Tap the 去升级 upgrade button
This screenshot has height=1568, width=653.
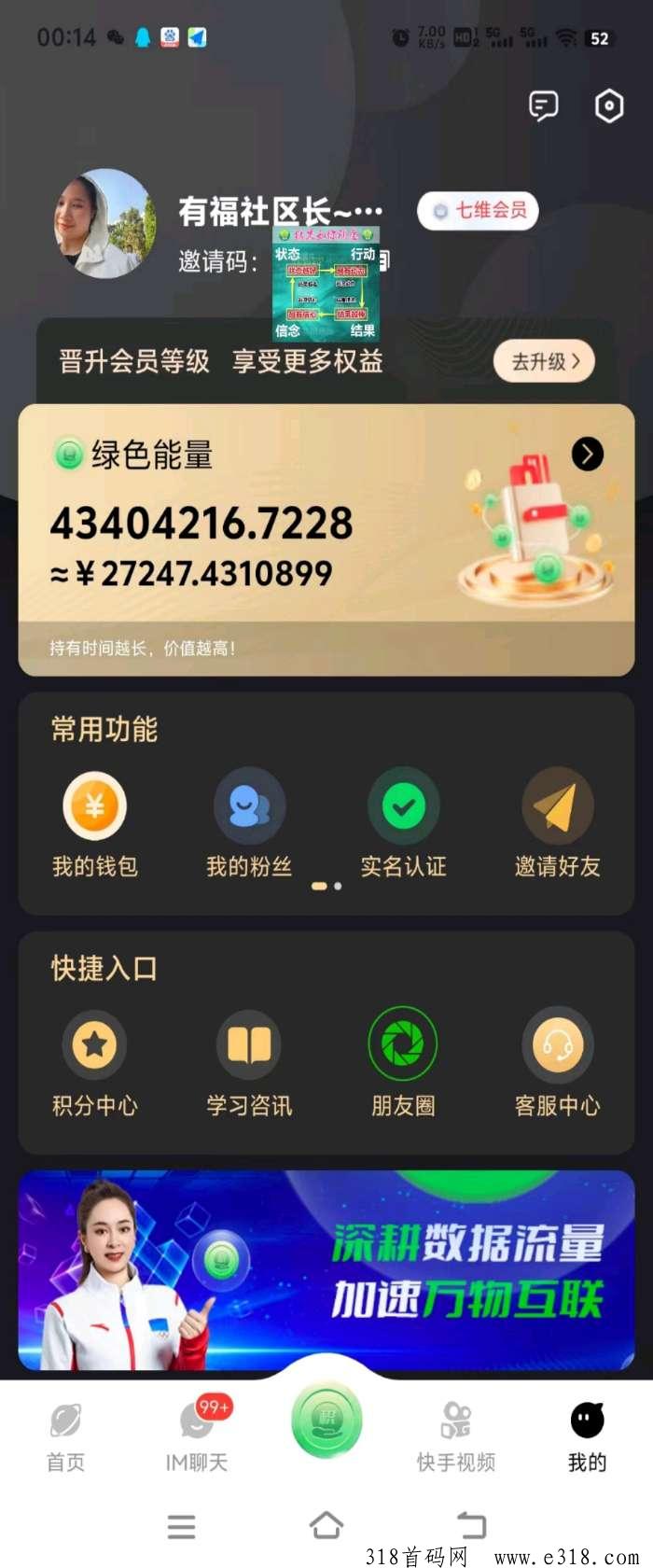point(544,361)
